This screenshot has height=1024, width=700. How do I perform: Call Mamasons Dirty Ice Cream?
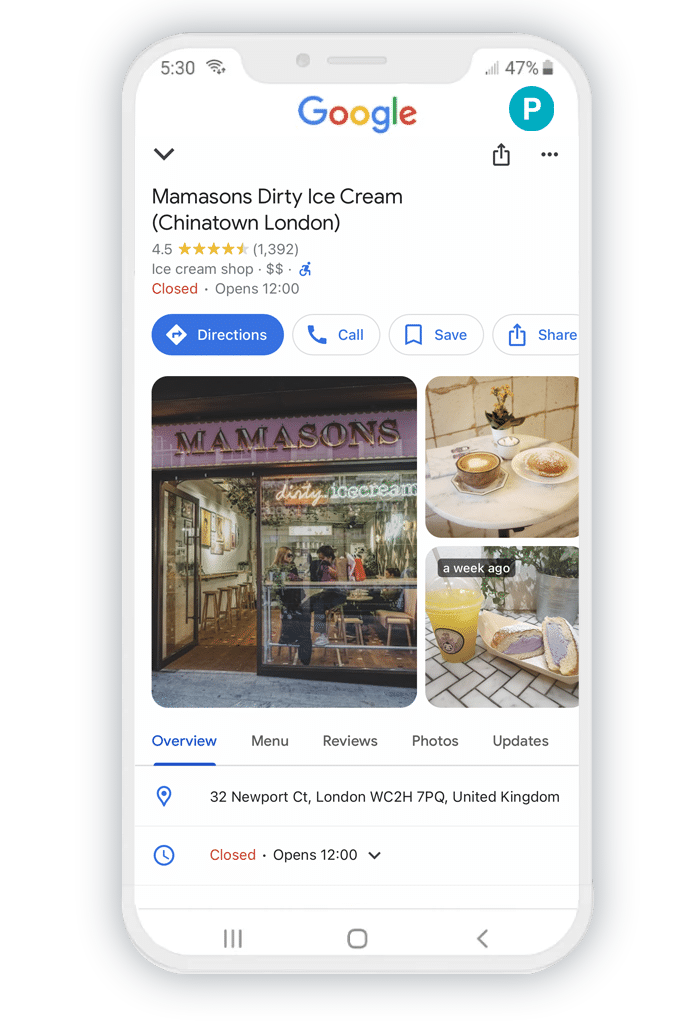(336, 335)
